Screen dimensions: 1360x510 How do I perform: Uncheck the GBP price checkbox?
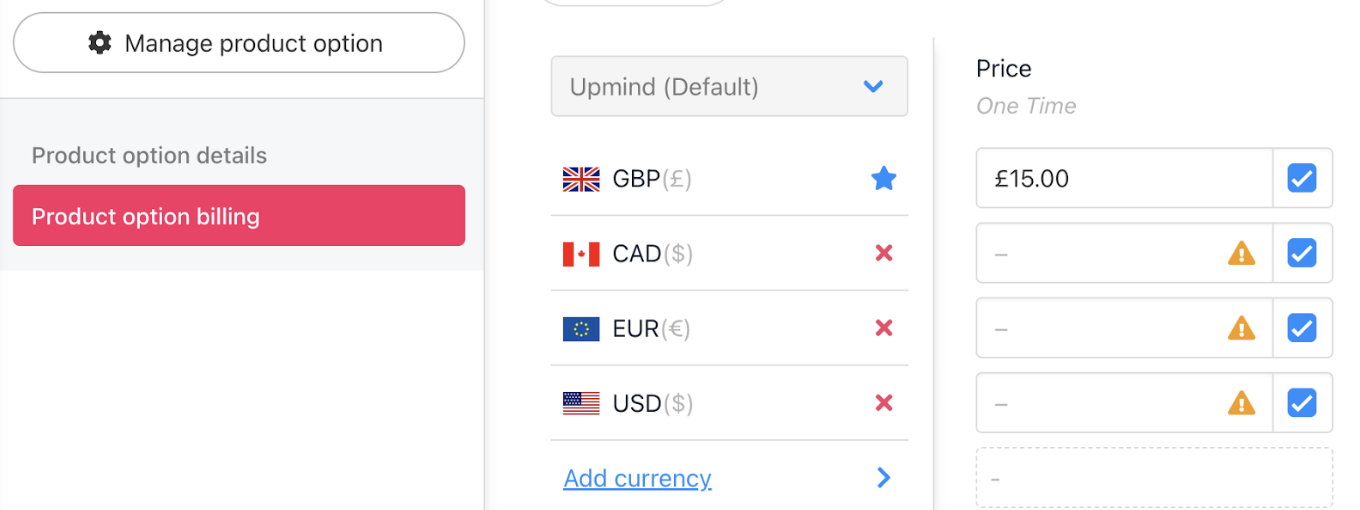click(x=1301, y=179)
